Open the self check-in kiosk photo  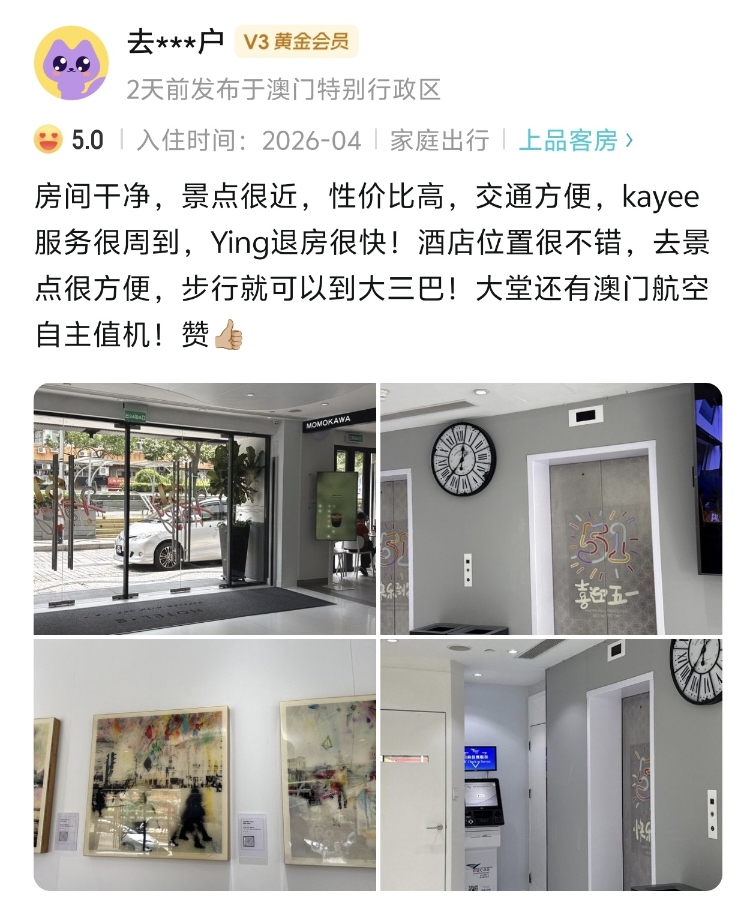click(551, 765)
